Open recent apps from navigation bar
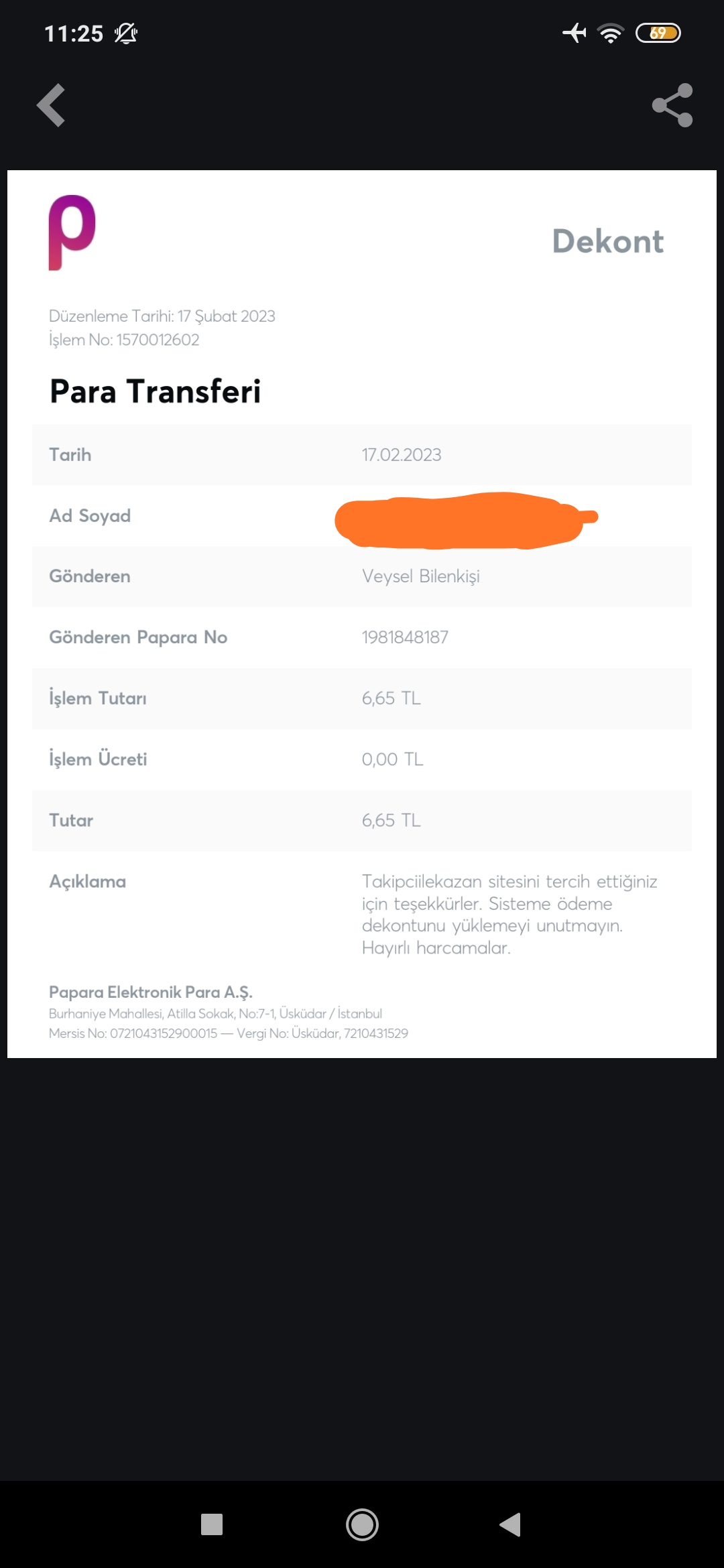This screenshot has width=724, height=1568. pyautogui.click(x=212, y=1524)
